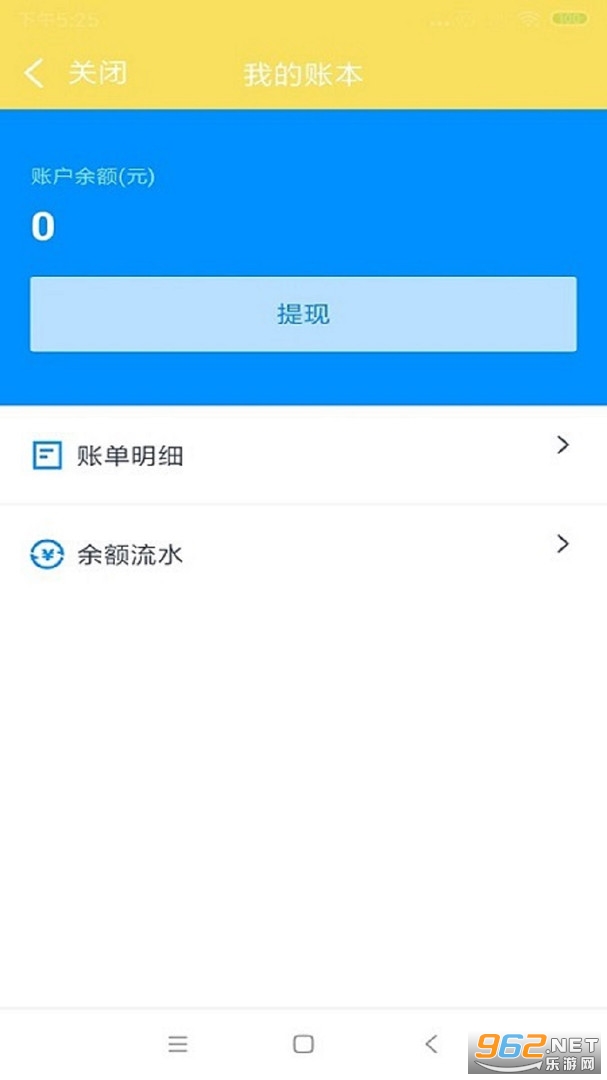Viewport: 607px width, 1080px height.
Task: Tap the 提现 withdraw button
Action: click(x=303, y=314)
